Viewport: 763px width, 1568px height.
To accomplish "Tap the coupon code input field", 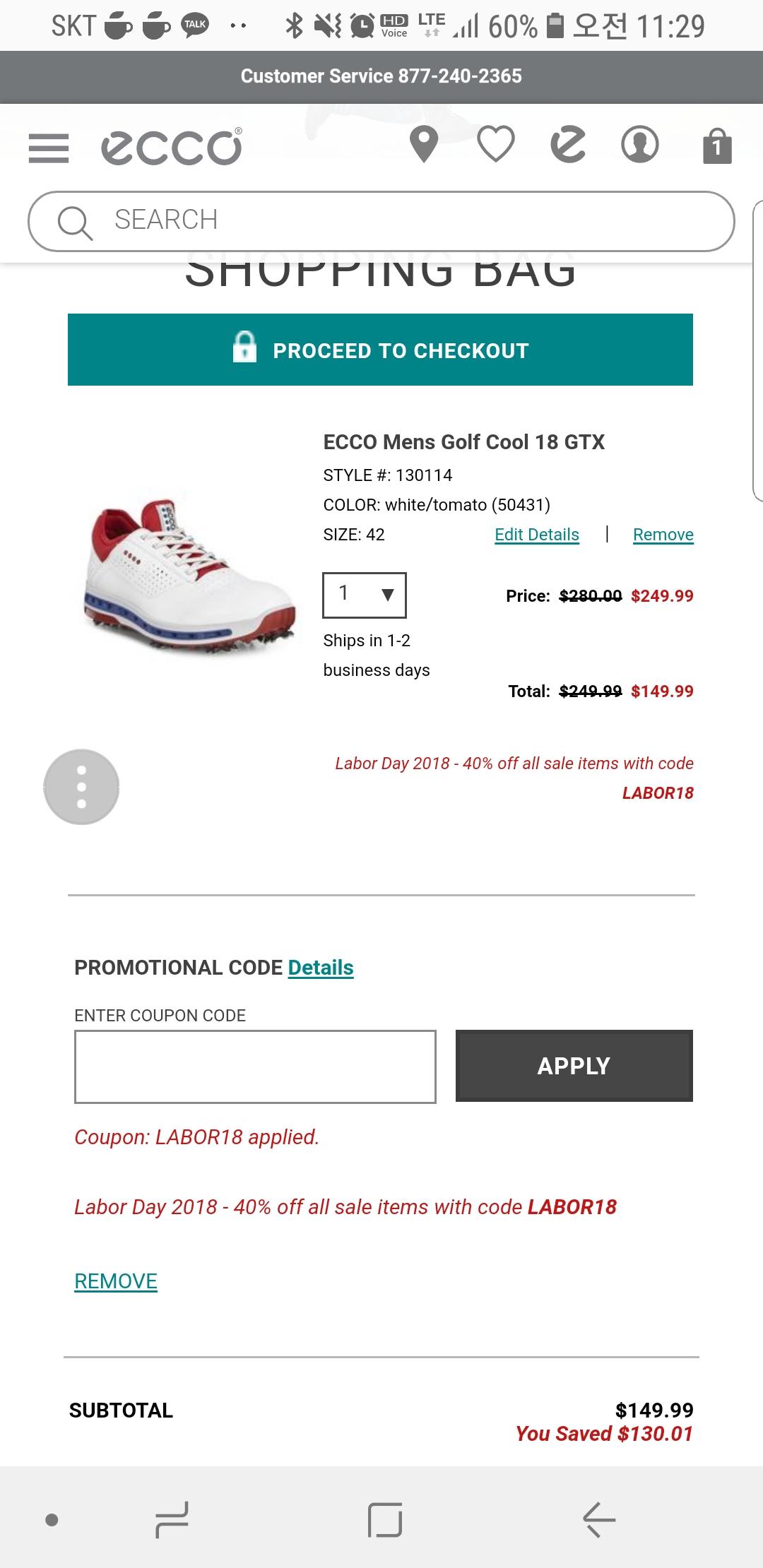I will (x=255, y=1066).
